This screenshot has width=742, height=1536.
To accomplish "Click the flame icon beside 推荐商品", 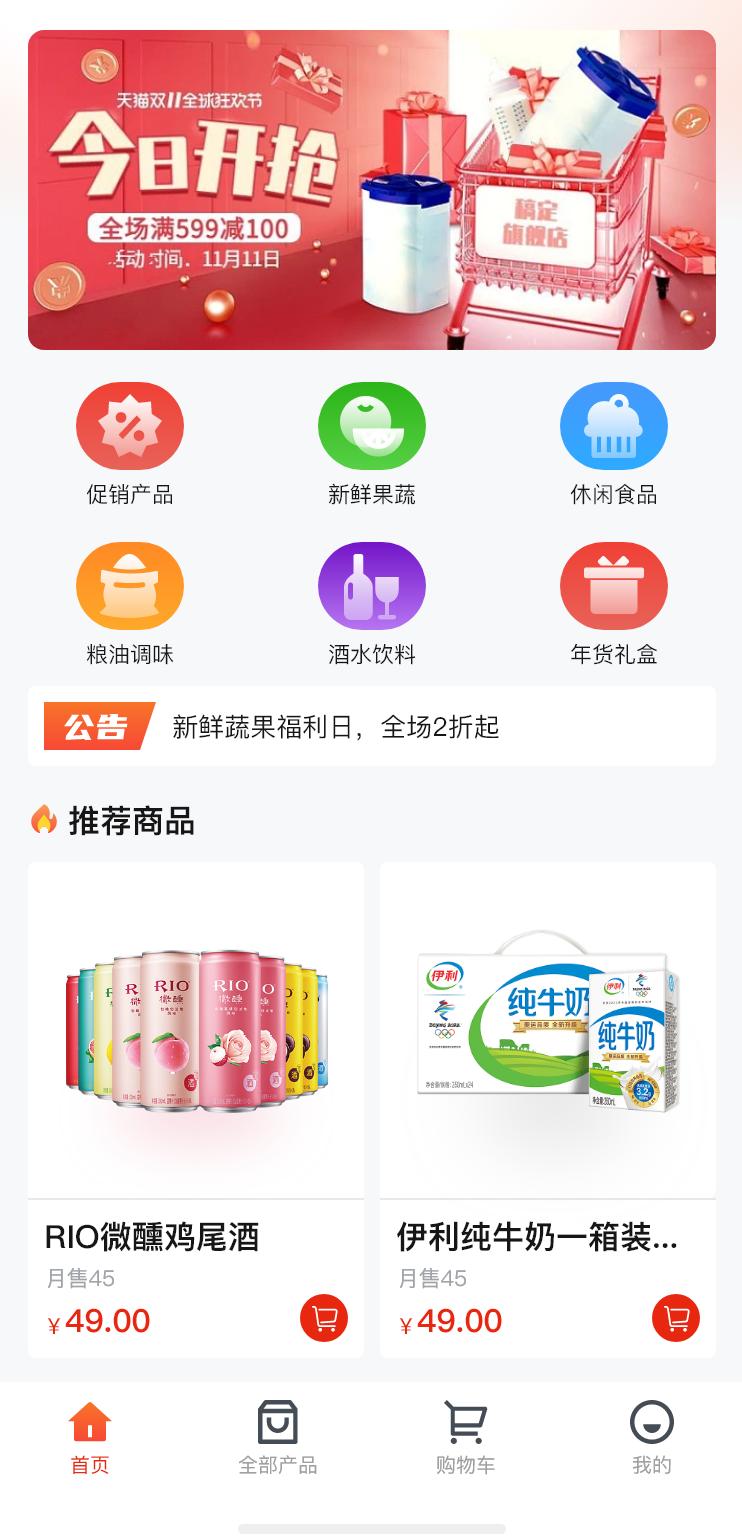I will pyautogui.click(x=41, y=822).
